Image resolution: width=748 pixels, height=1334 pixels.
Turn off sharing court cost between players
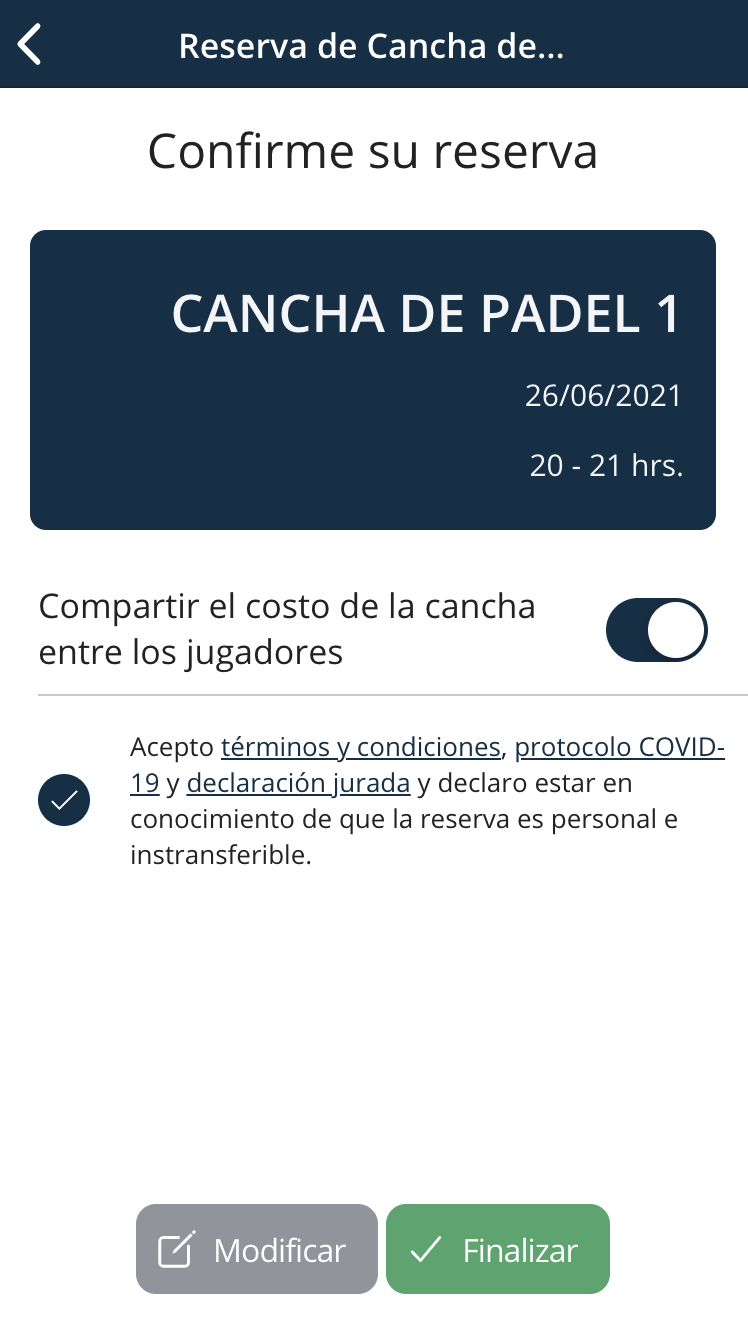point(657,630)
